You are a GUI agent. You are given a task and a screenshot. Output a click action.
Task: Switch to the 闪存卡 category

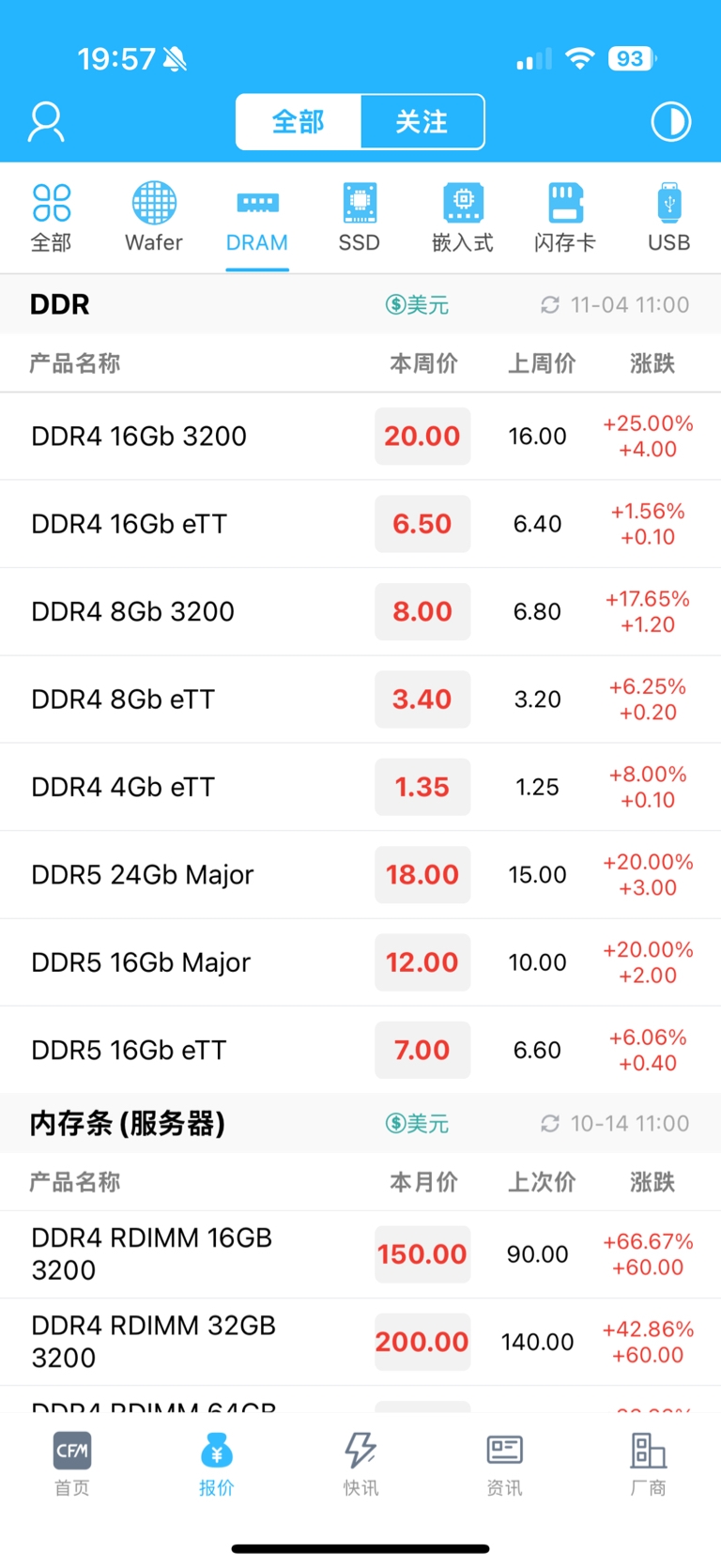(565, 218)
